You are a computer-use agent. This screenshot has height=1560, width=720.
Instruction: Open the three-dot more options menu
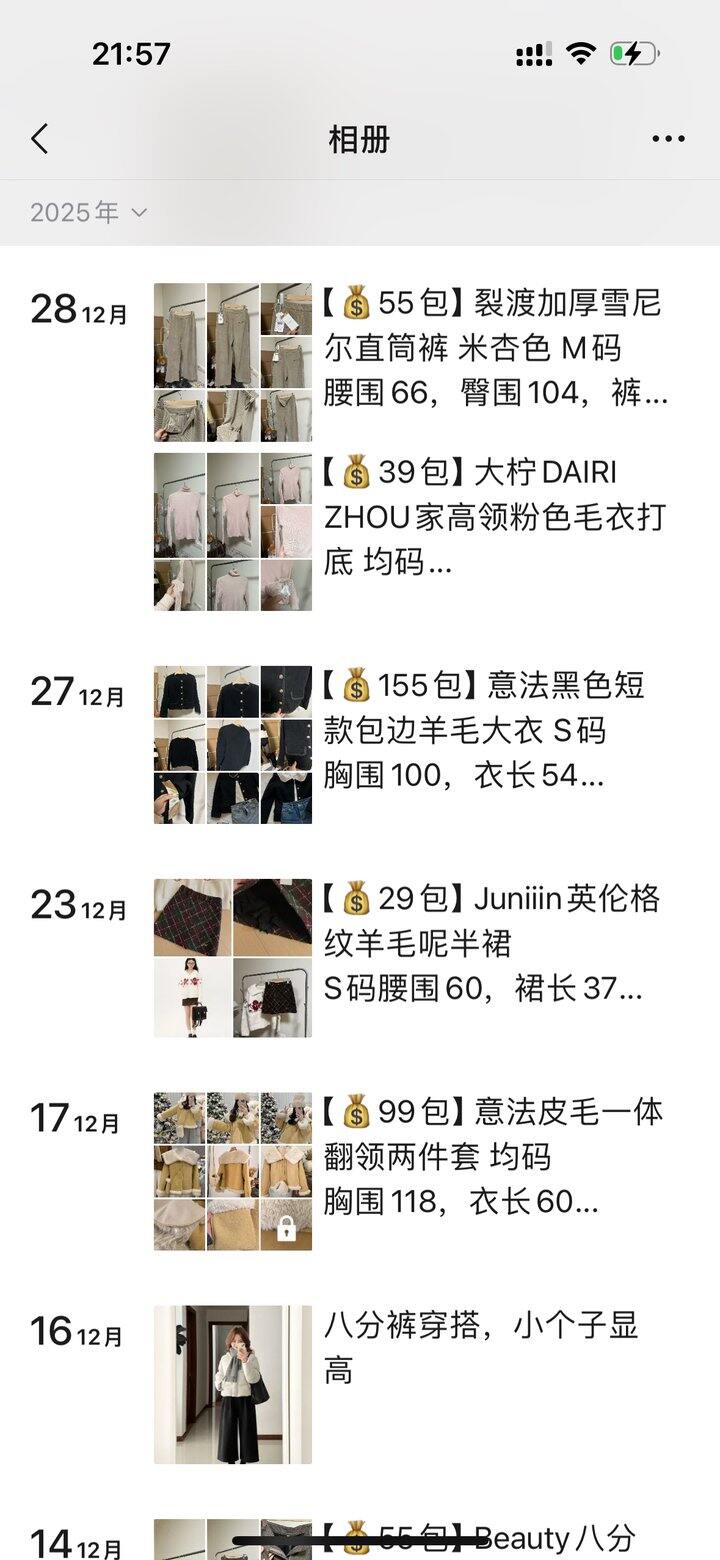668,139
